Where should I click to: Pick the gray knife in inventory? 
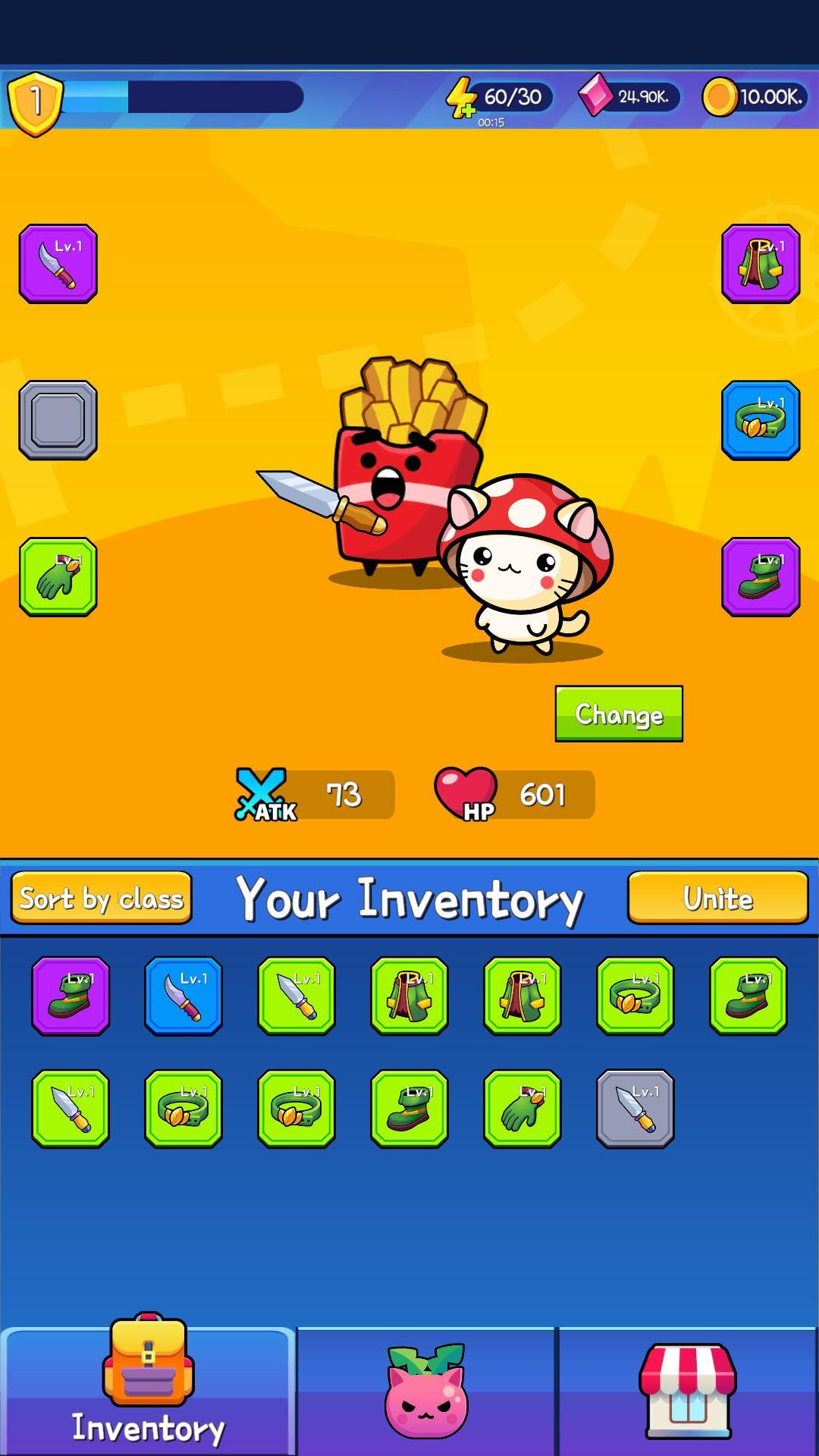coord(635,1109)
